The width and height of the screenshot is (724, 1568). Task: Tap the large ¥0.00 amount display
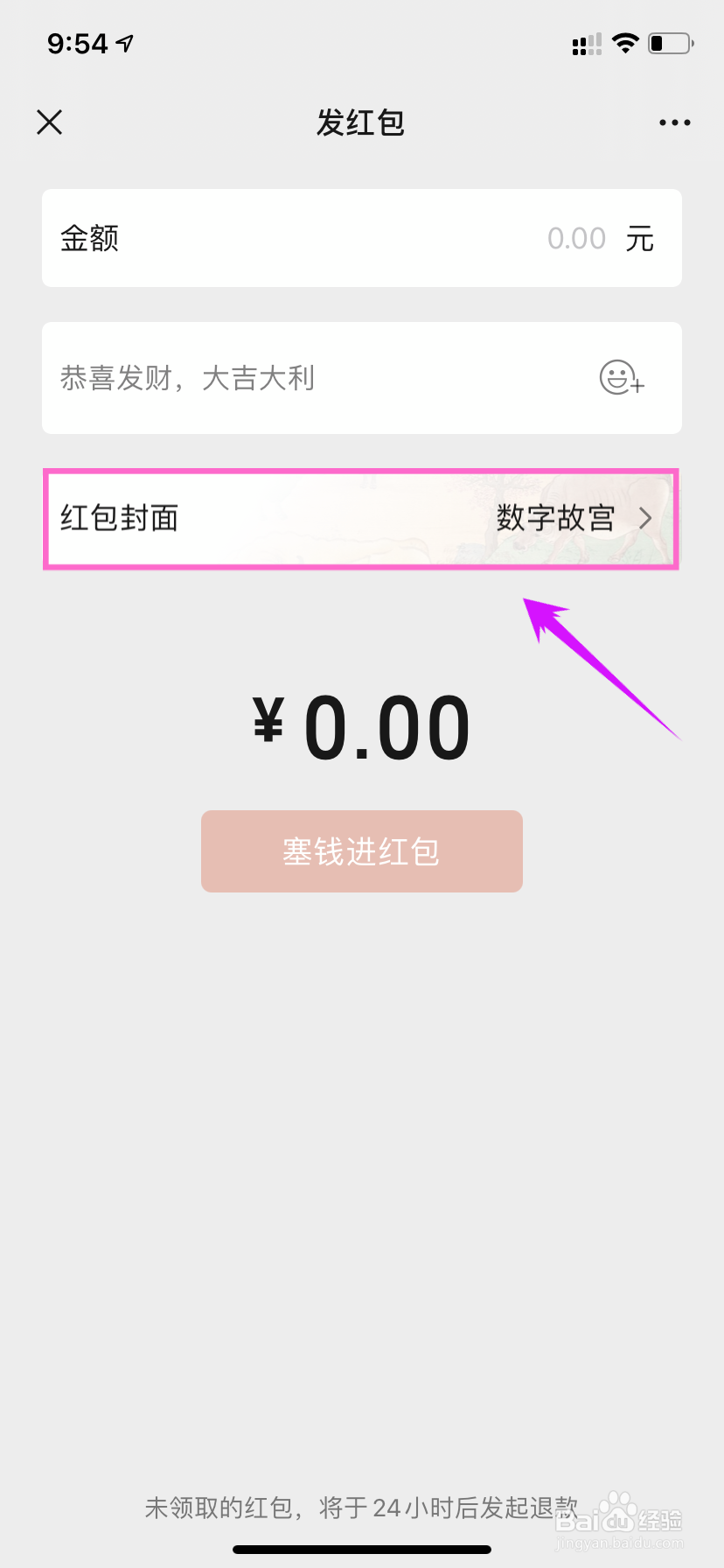point(361,724)
